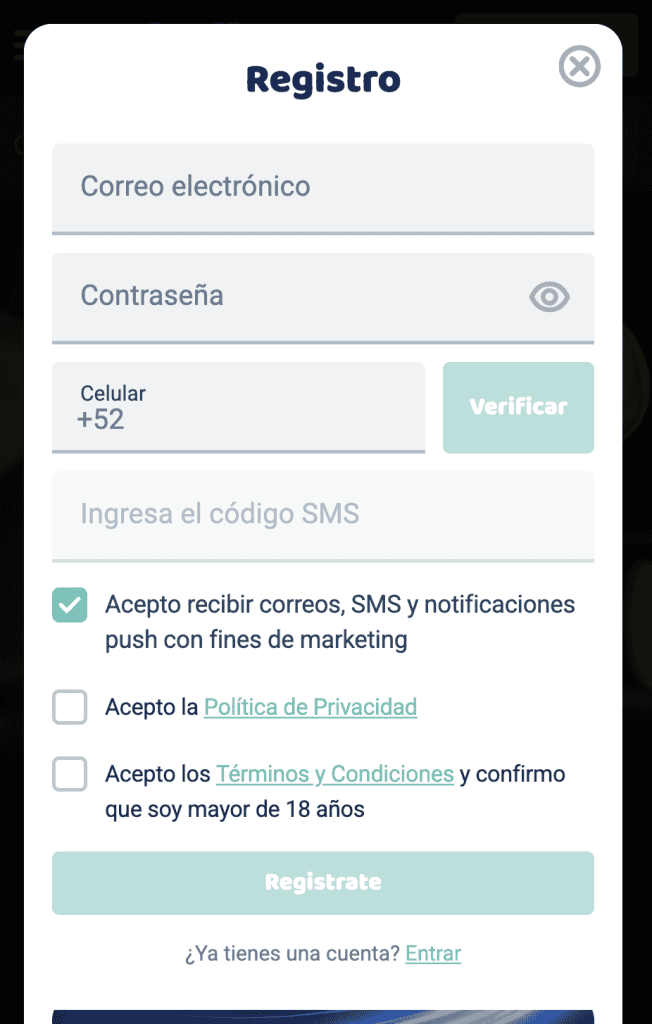The width and height of the screenshot is (652, 1024).
Task: Select the Celular phone number field
Action: pos(238,408)
